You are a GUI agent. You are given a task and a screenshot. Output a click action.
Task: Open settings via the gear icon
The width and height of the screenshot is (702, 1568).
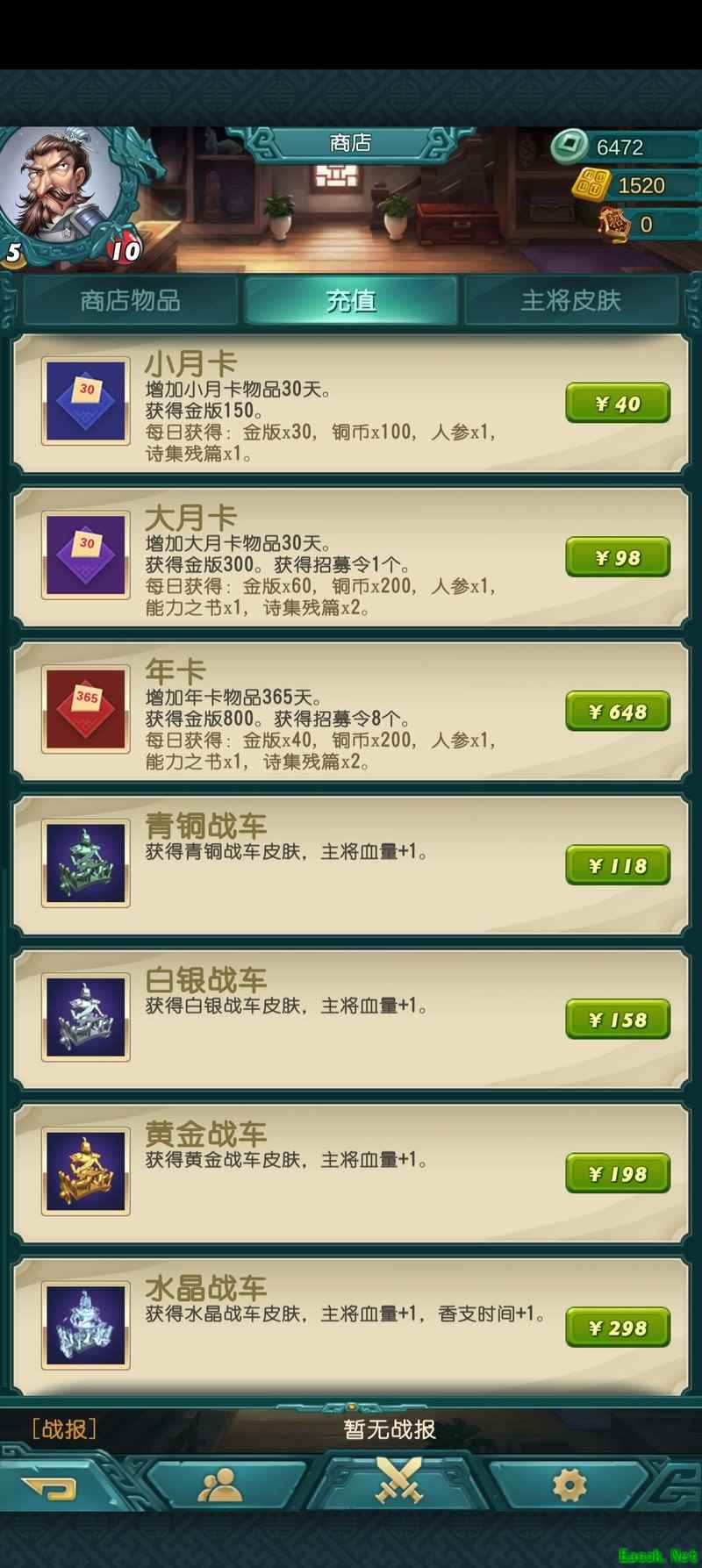(x=569, y=1486)
